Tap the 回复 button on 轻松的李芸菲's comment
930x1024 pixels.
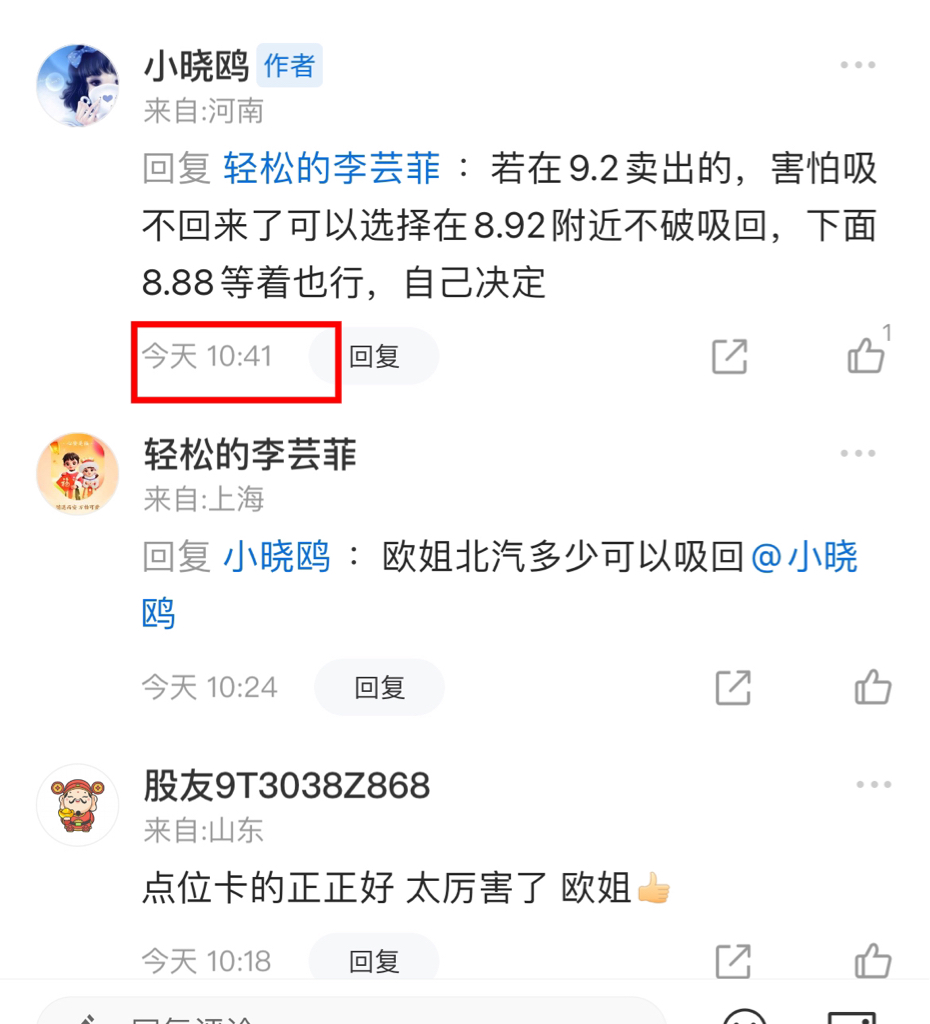pos(380,687)
